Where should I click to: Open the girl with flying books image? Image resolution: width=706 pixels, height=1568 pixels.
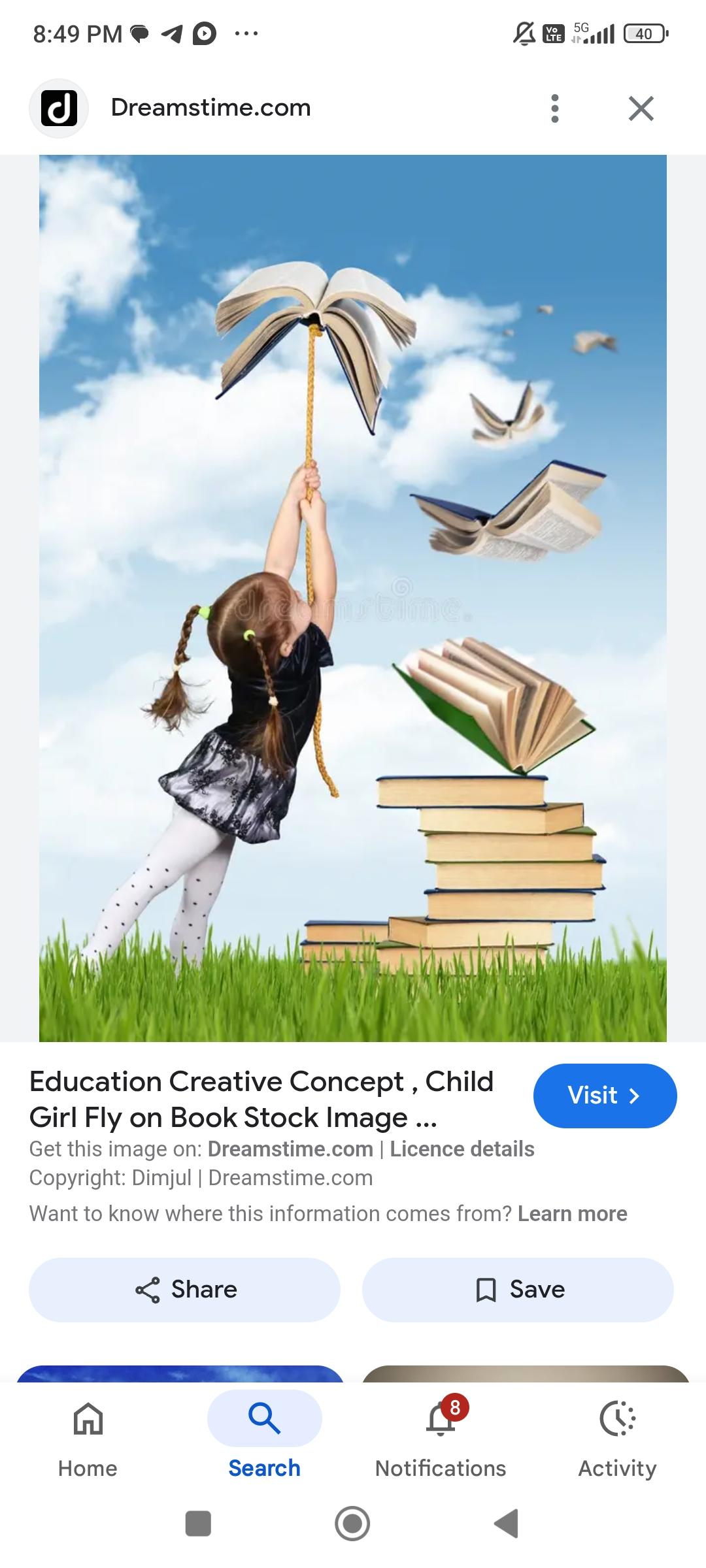click(353, 598)
